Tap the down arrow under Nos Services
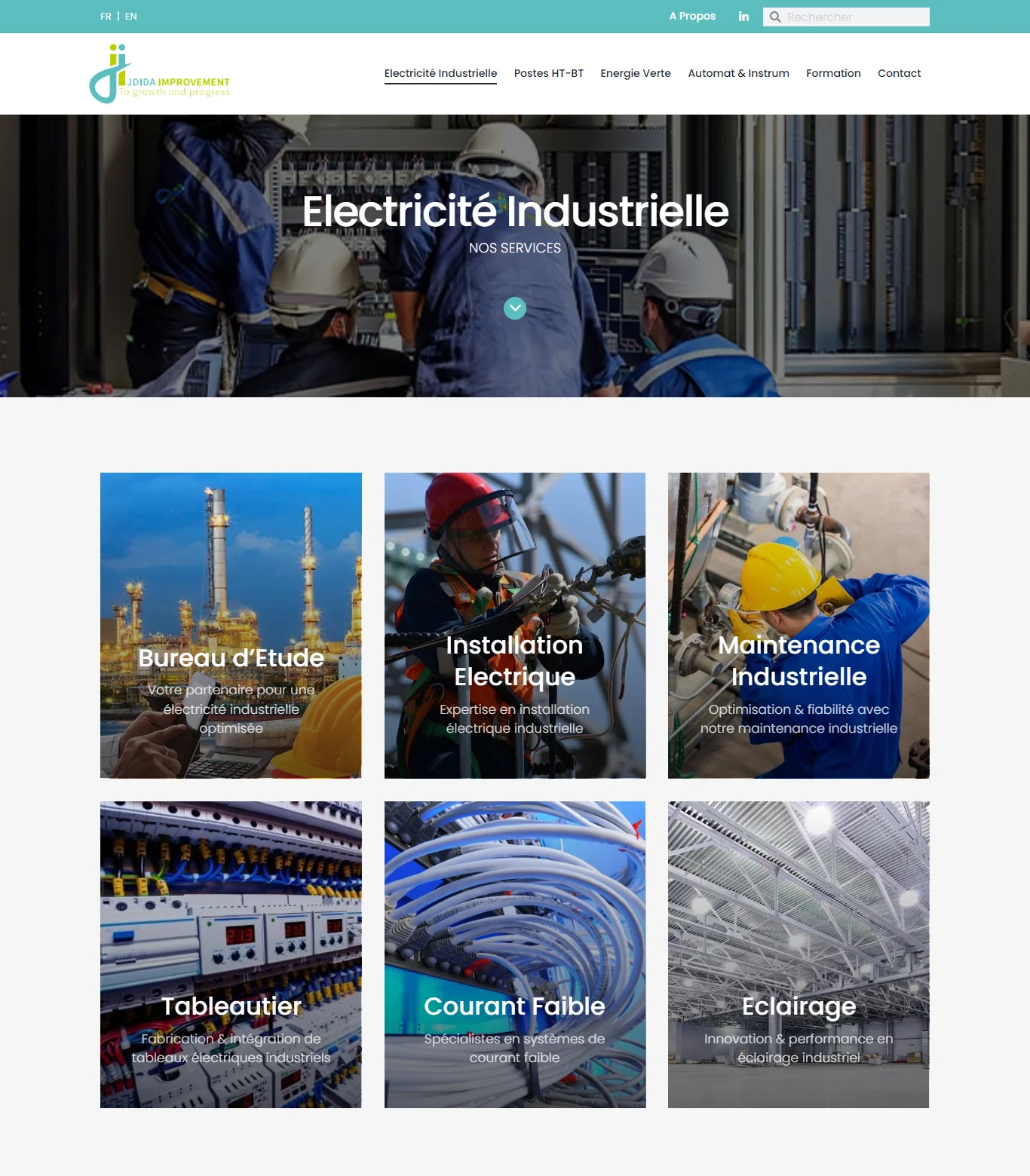The height and width of the screenshot is (1176, 1030). pyautogui.click(x=515, y=308)
